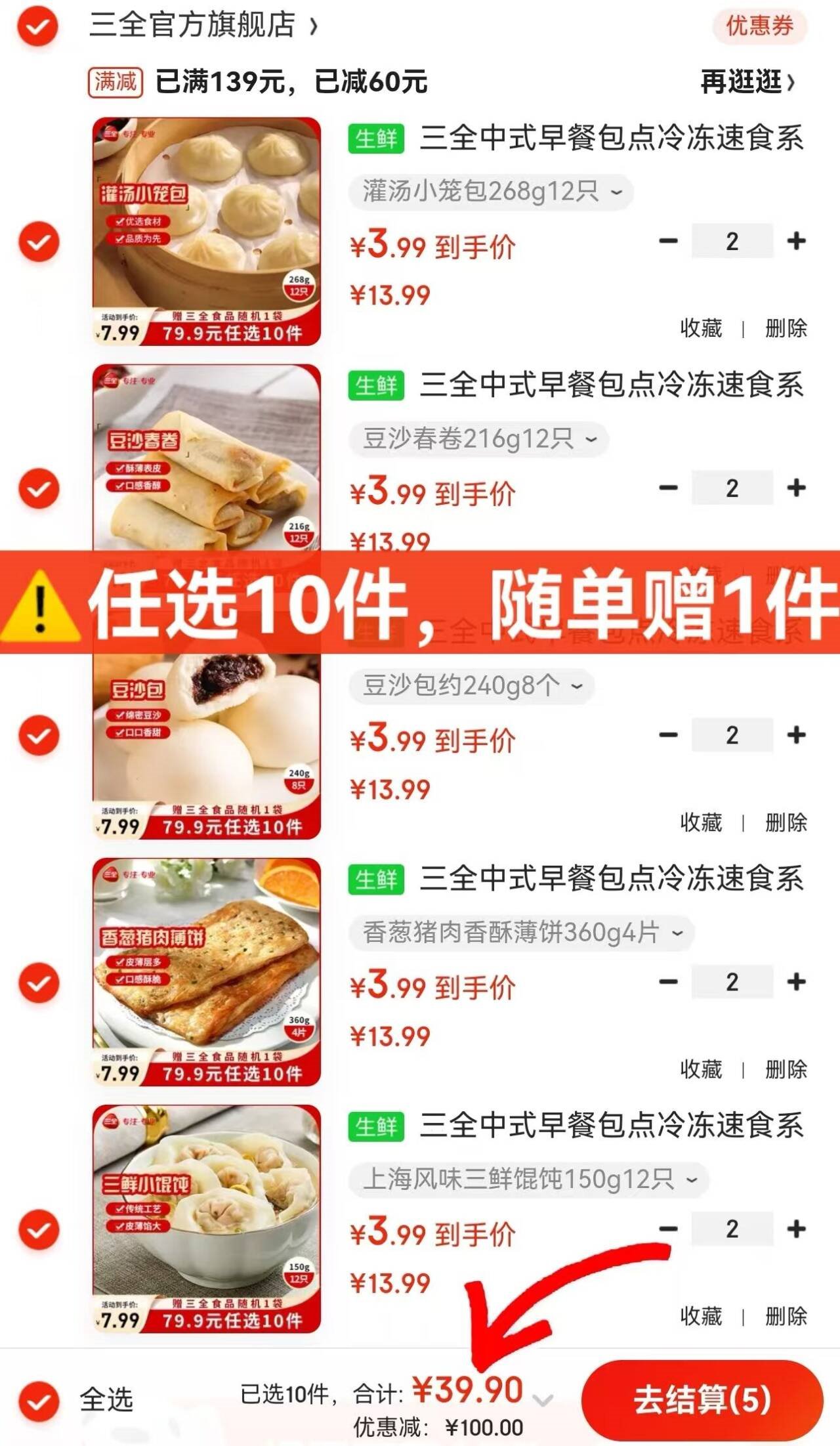Increase quantity of 灌汤小笼包
The height and width of the screenshot is (1446, 840).
pos(796,242)
